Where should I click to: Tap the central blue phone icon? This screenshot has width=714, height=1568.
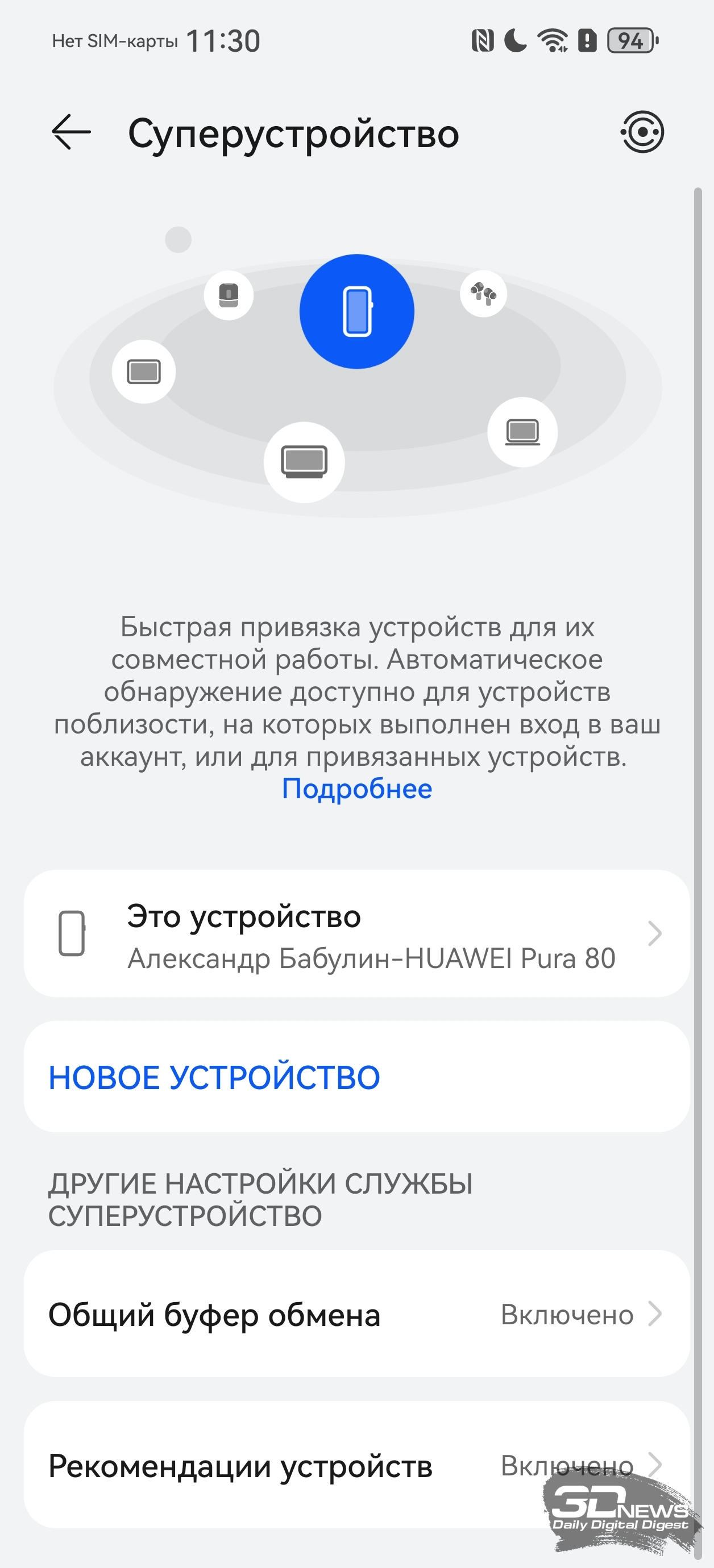point(357,312)
